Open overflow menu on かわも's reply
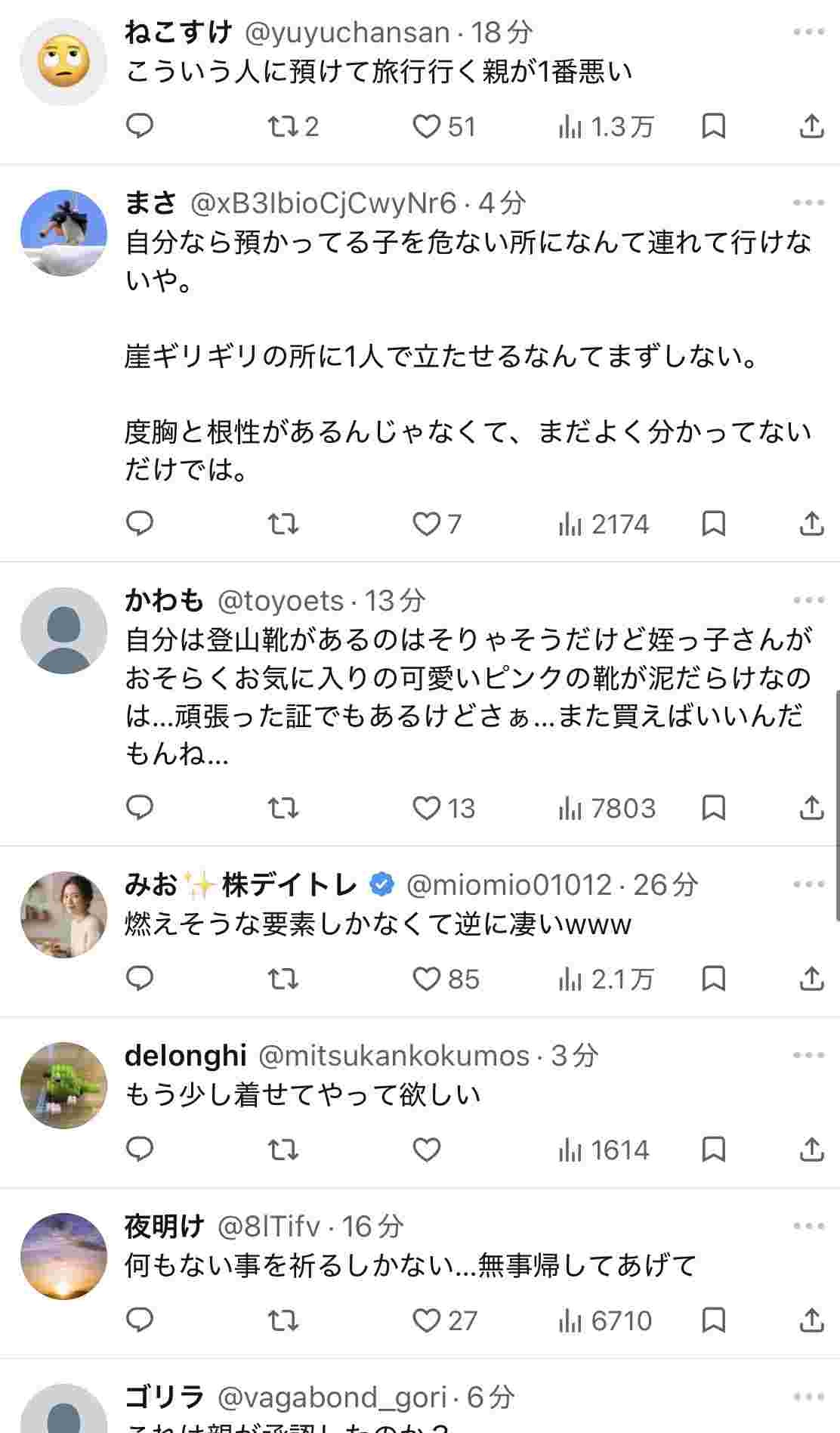Screen dimensions: 840x1433 pos(808,600)
